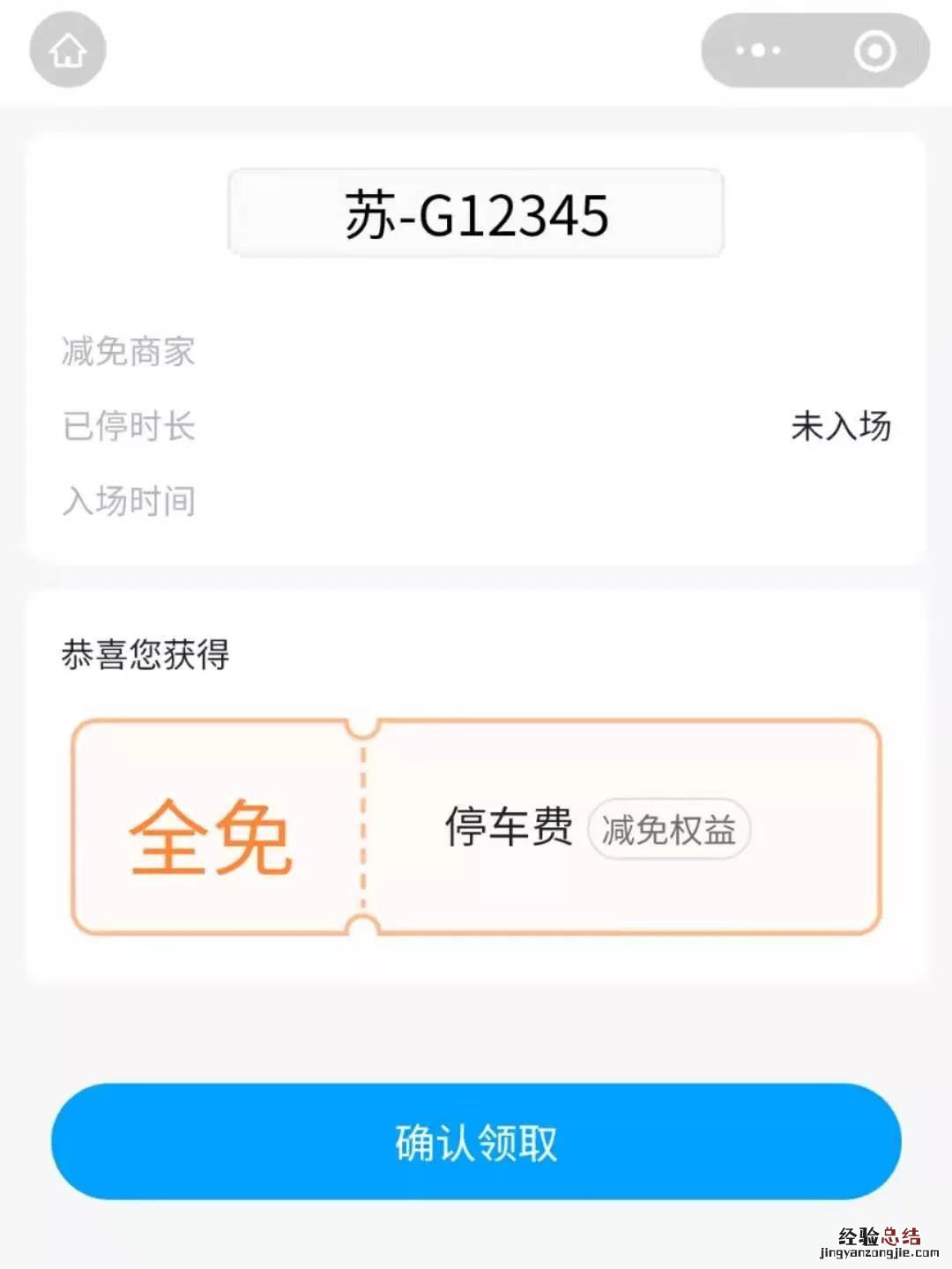Go to the mini program home page
Image resolution: width=952 pixels, height=1269 pixels.
(x=68, y=50)
